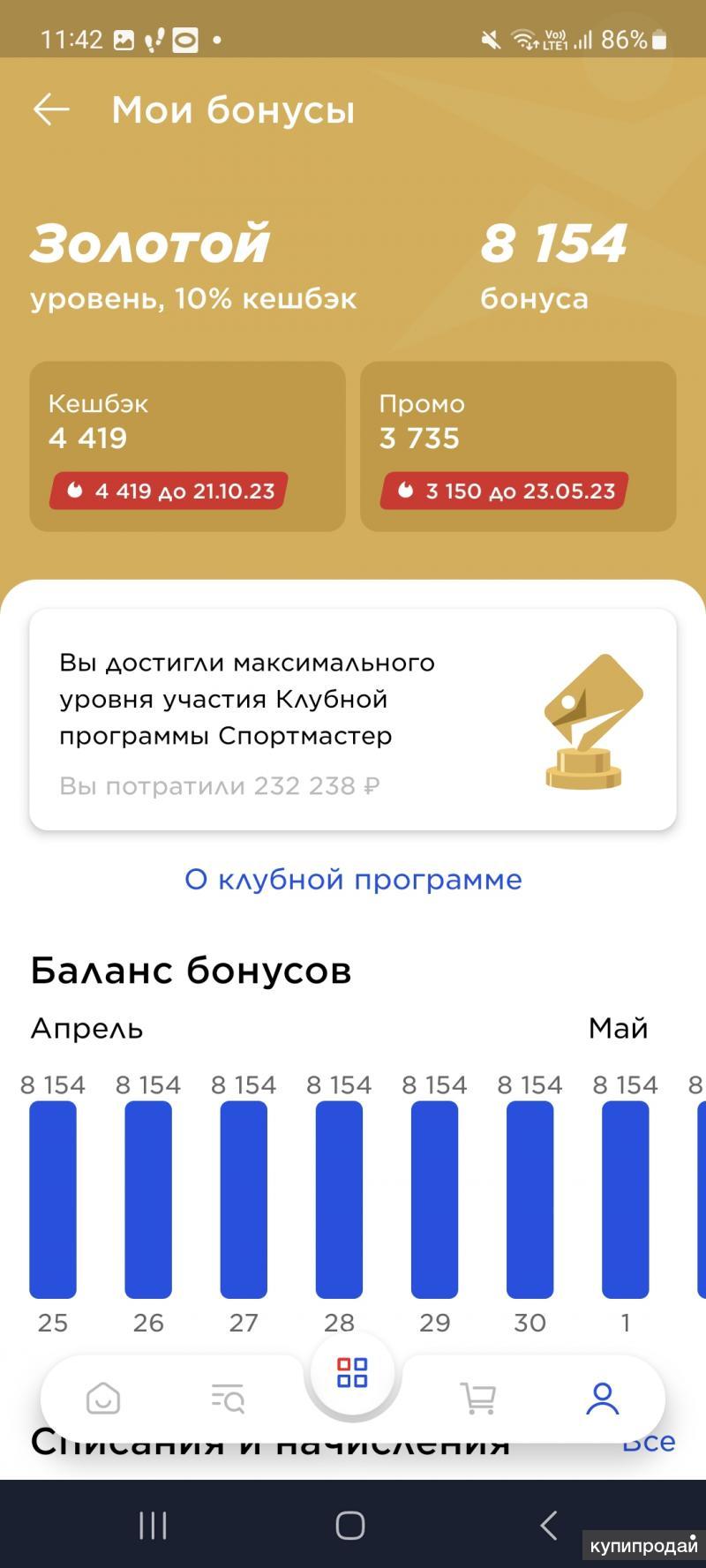Viewport: 706px width, 1568px height.
Task: Open the profile tab
Action: [x=603, y=1399]
